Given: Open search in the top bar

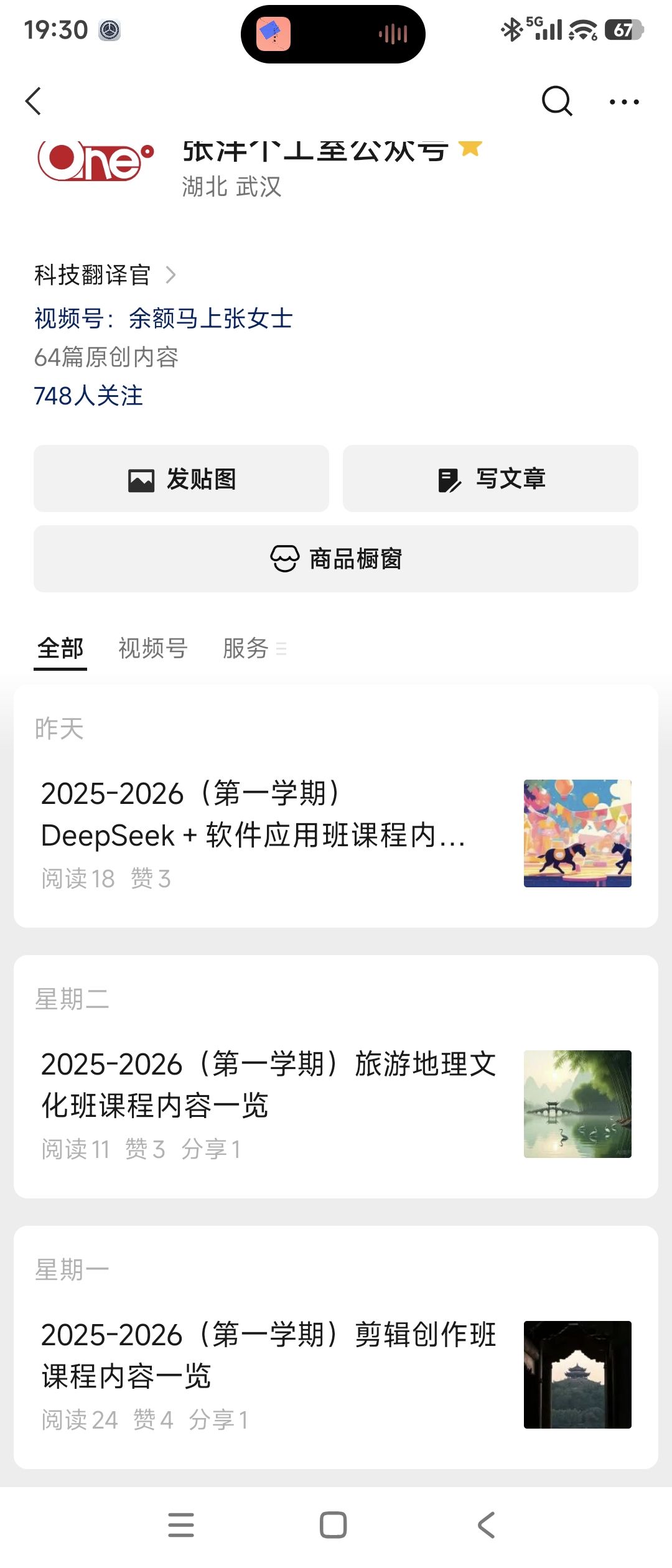Looking at the screenshot, I should pos(556,101).
